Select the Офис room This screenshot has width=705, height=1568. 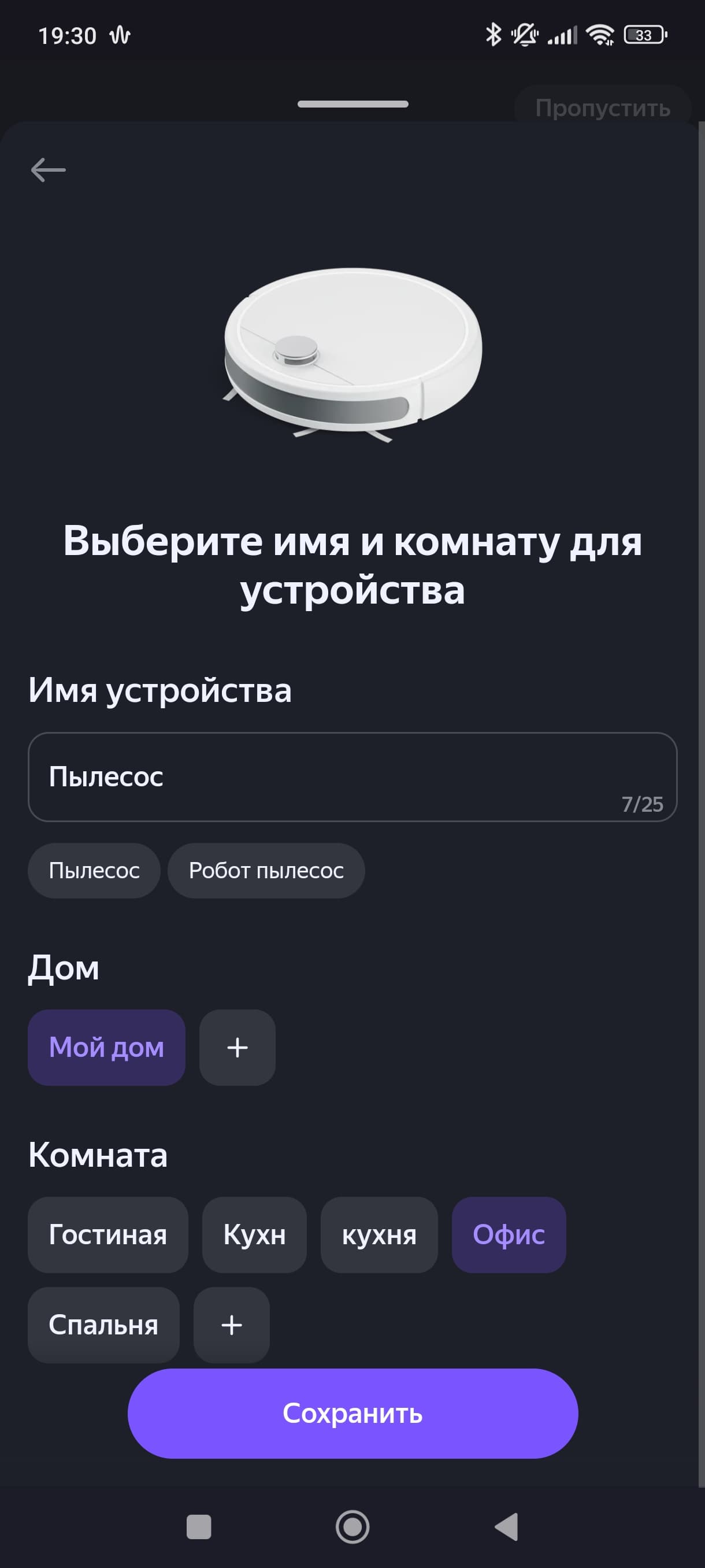pos(509,1234)
